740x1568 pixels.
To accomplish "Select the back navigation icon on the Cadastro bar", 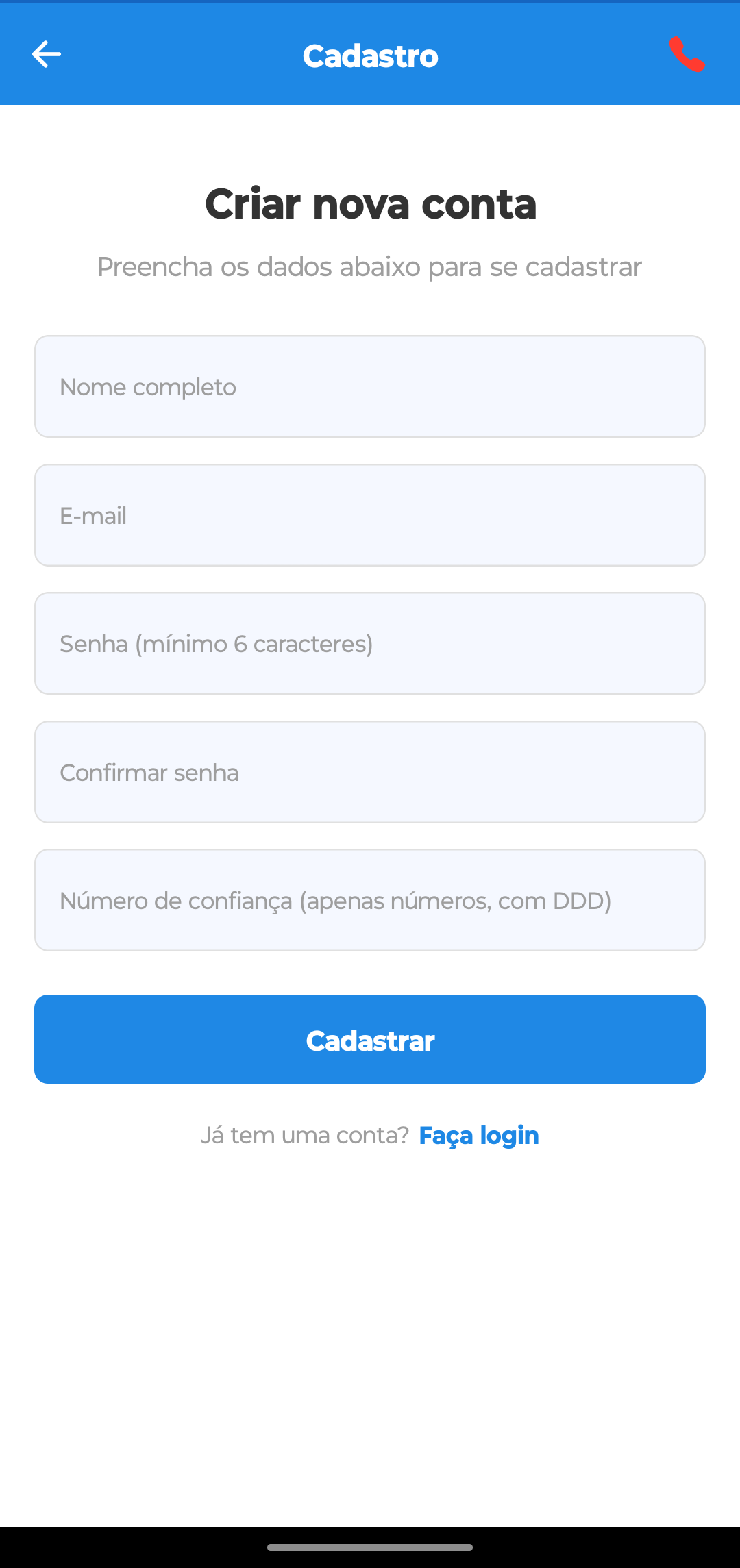I will 46,55.
